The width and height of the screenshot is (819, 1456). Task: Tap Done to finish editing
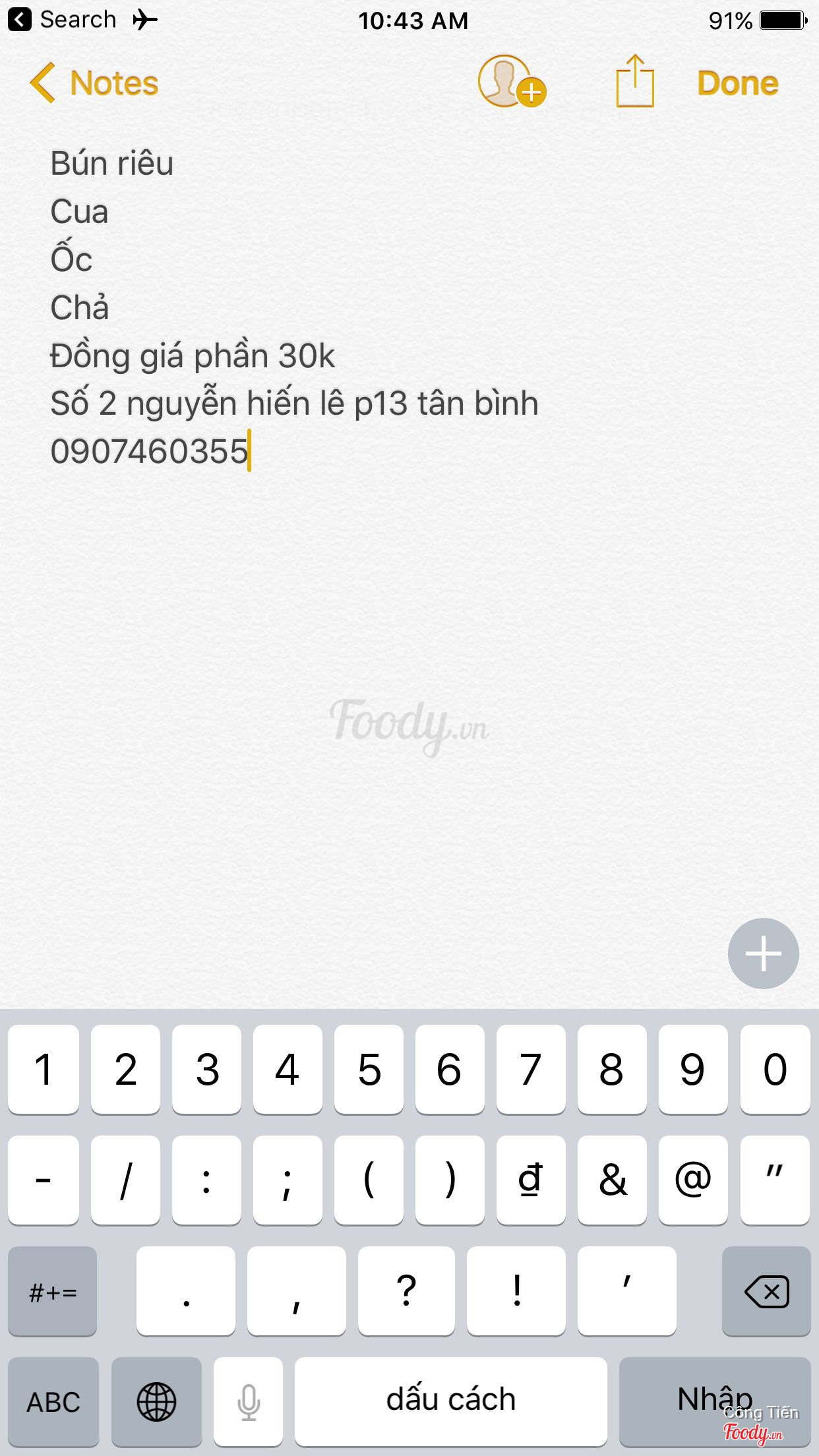point(737,84)
